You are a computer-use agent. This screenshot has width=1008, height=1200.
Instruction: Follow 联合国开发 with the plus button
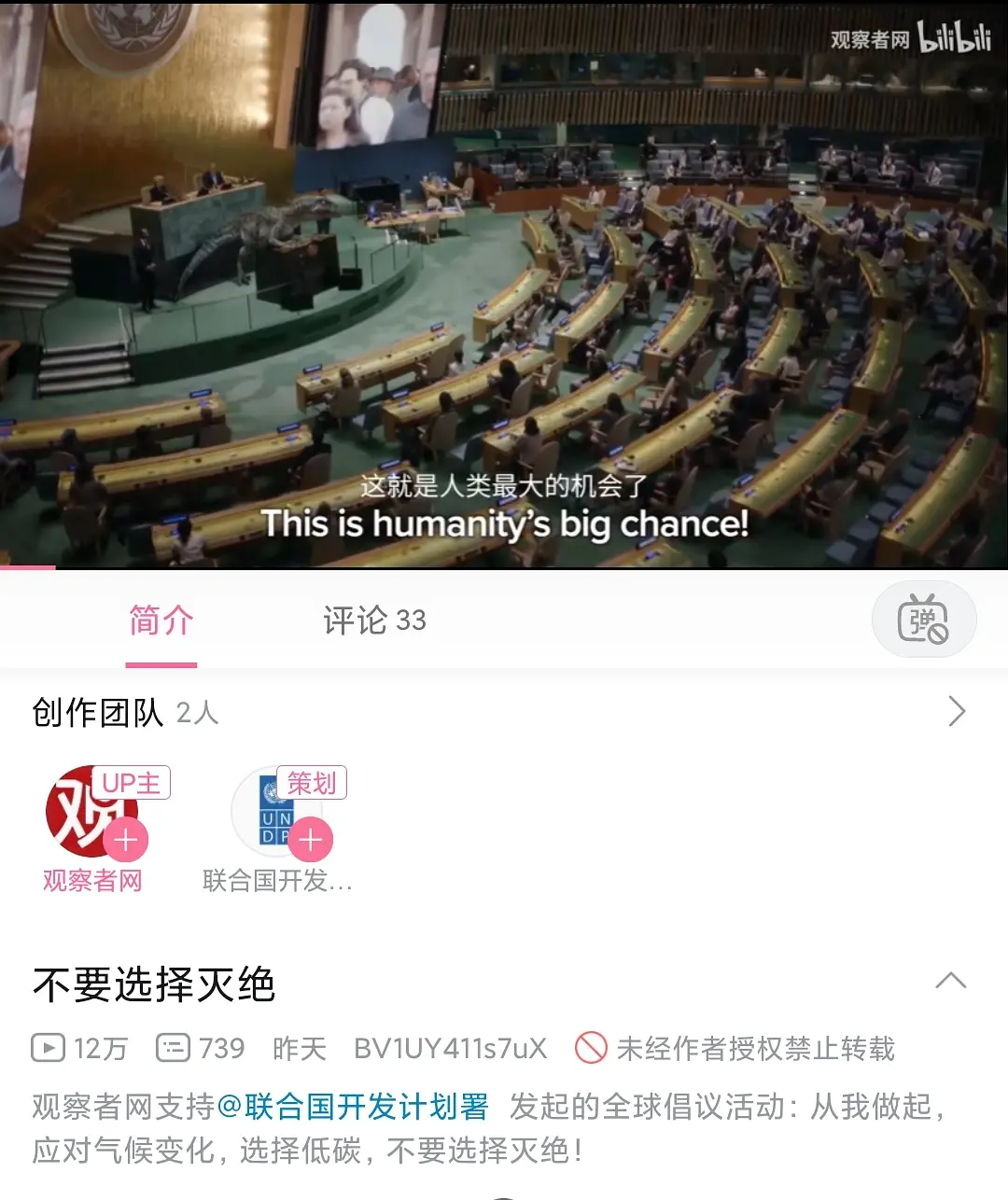(x=311, y=840)
